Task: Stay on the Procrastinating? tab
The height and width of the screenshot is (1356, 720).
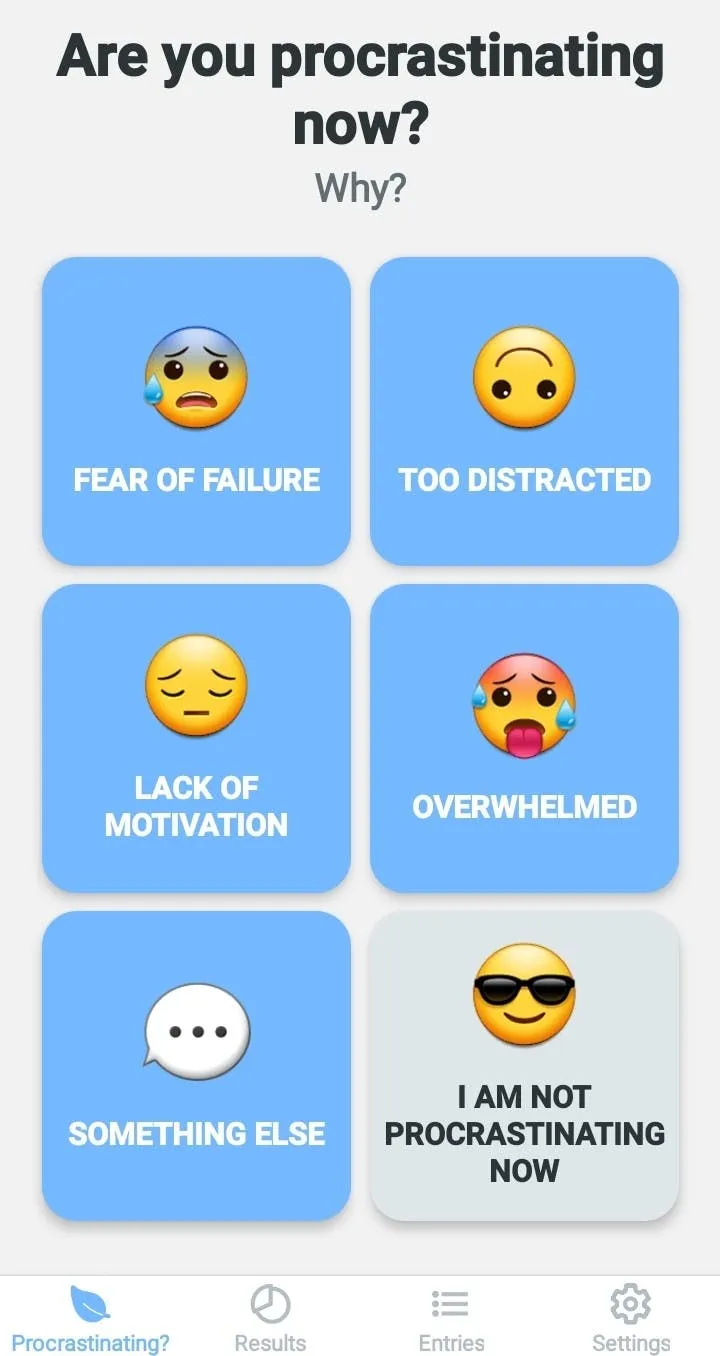Action: [90, 1317]
